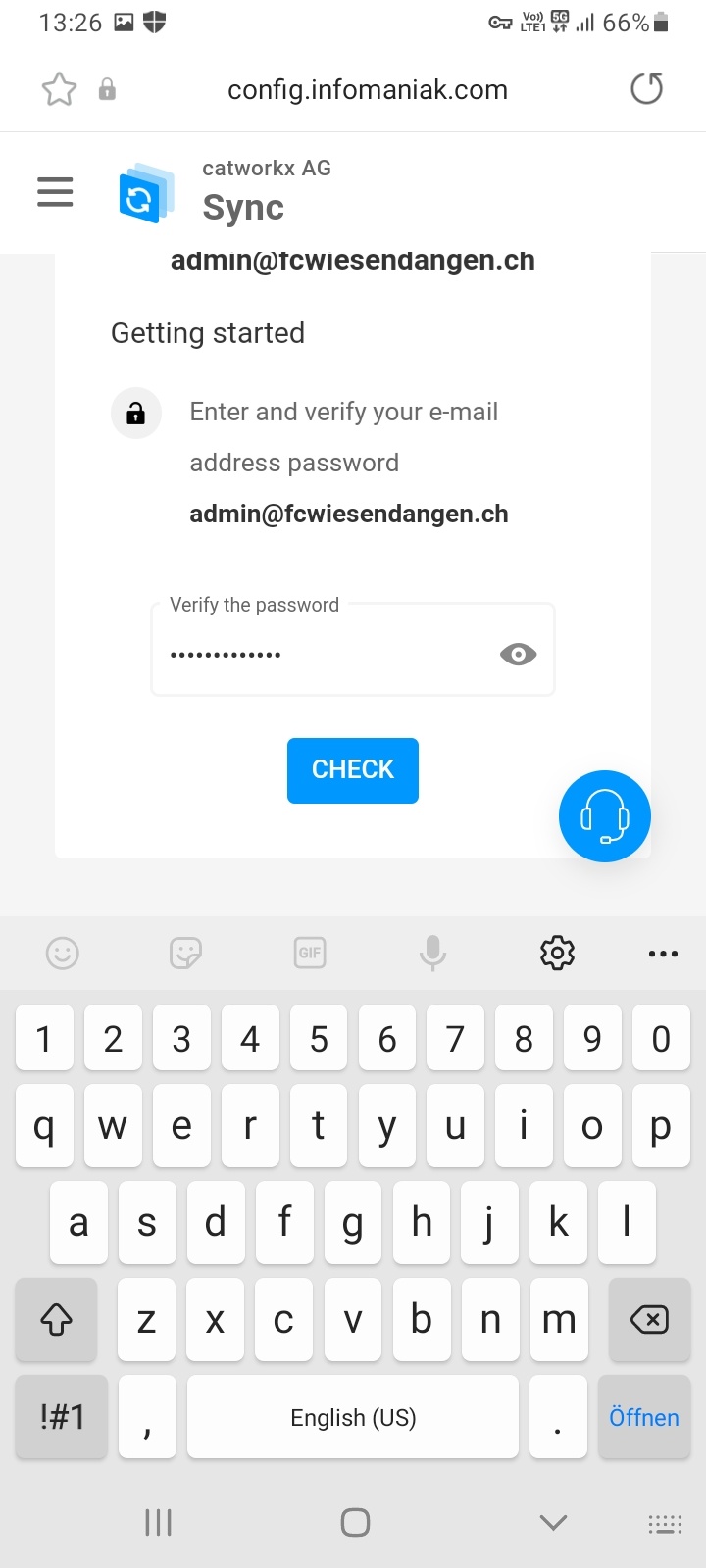The image size is (706, 1568).
Task: Open site security info lock icon
Action: tap(107, 90)
